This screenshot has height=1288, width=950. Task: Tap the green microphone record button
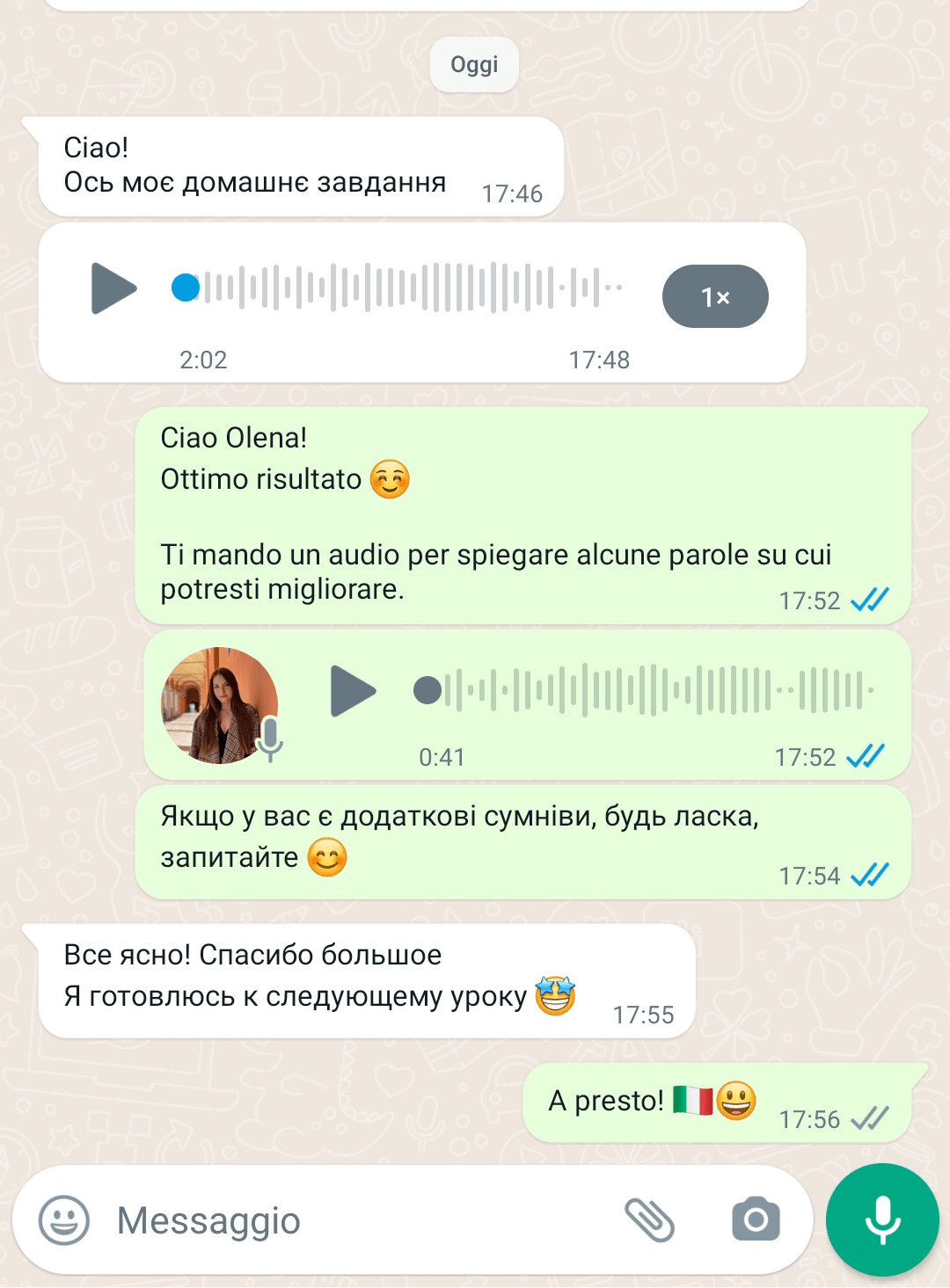(x=882, y=1219)
